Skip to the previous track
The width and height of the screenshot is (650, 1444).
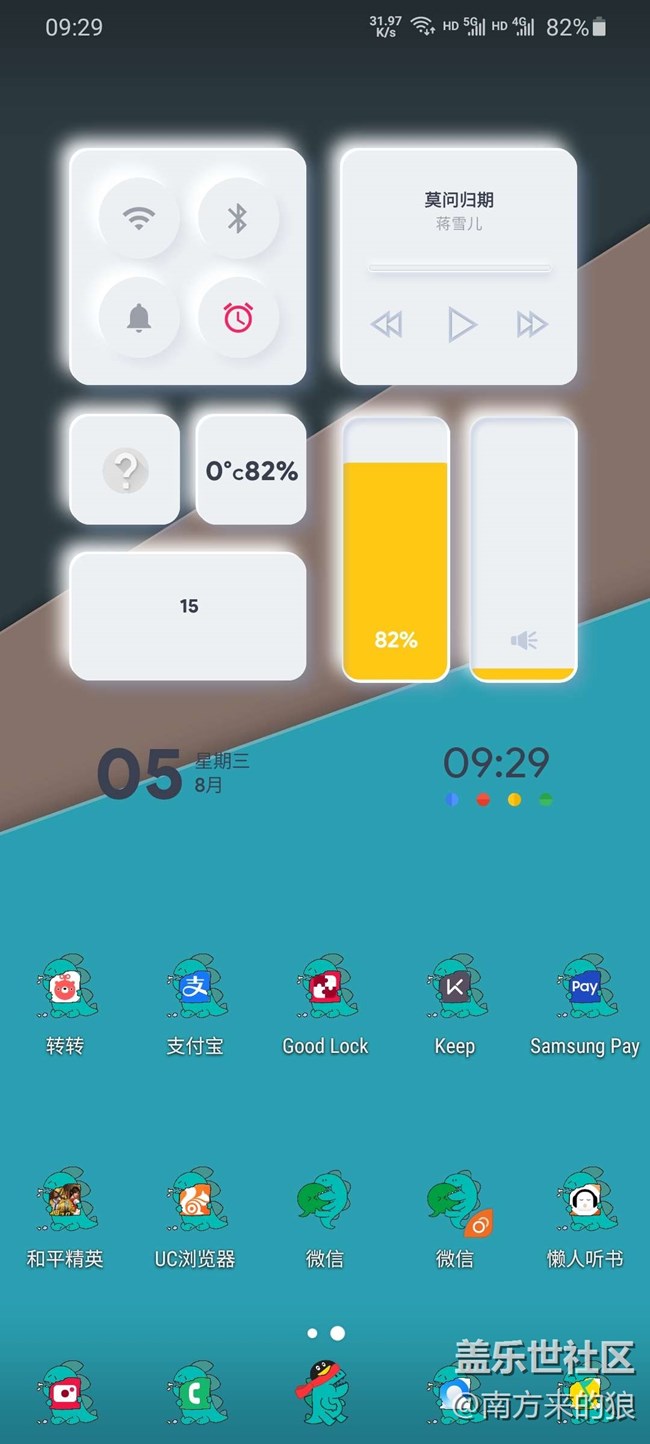click(x=386, y=324)
